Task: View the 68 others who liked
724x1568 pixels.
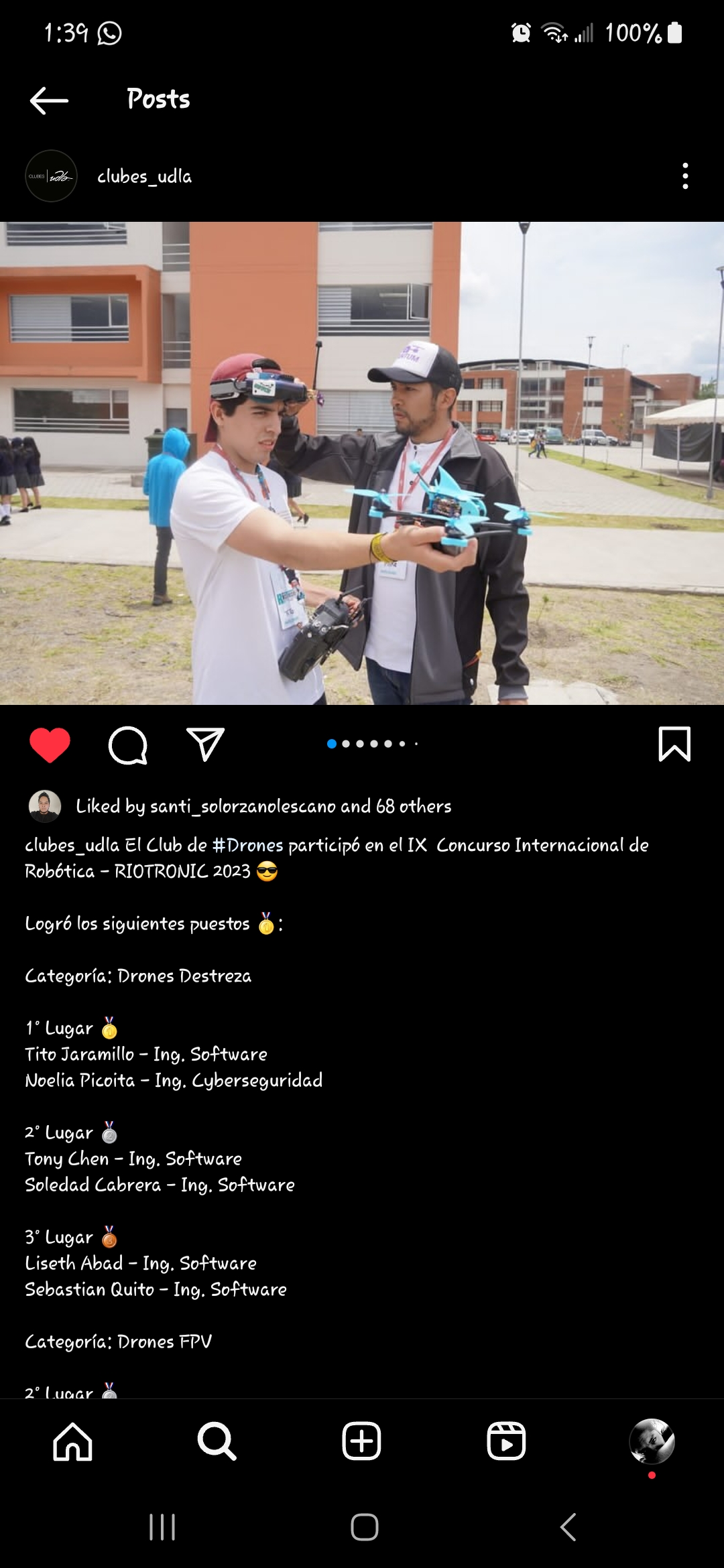Action: (414, 806)
